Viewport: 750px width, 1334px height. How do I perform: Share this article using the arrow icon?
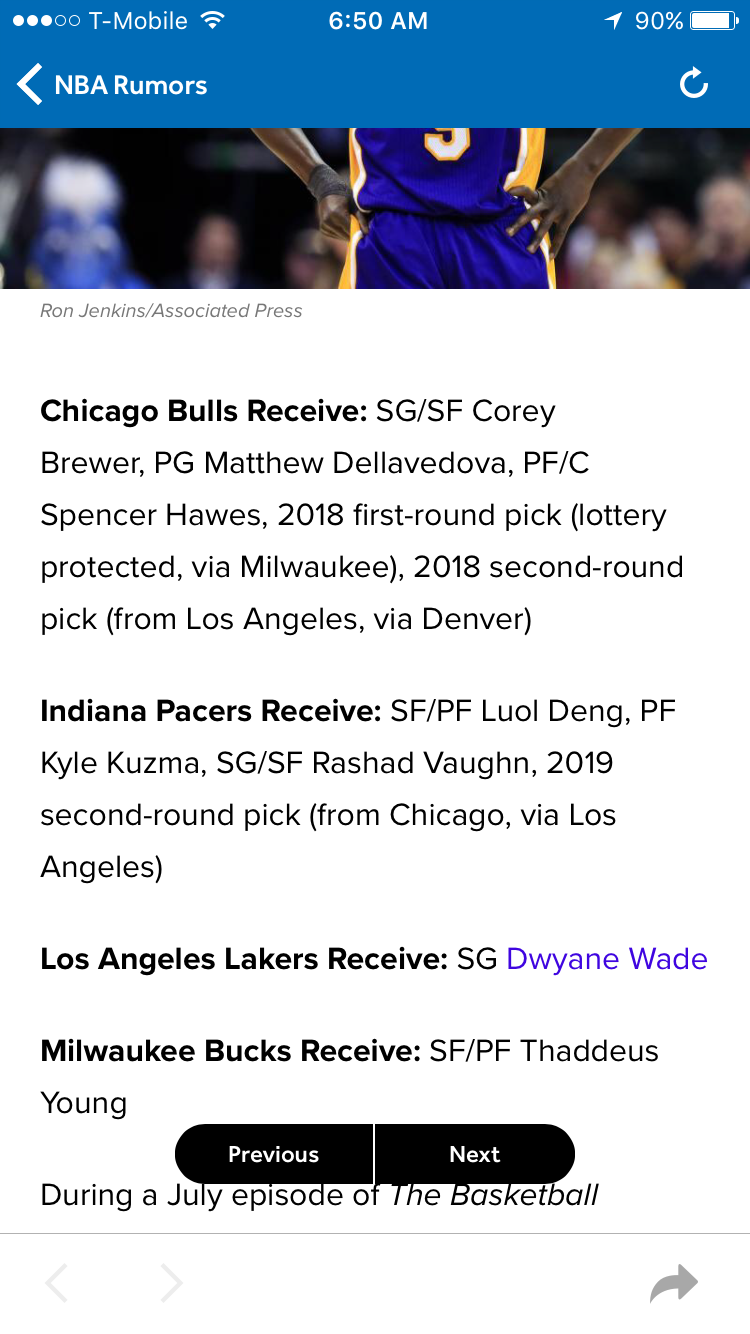pos(673,1283)
